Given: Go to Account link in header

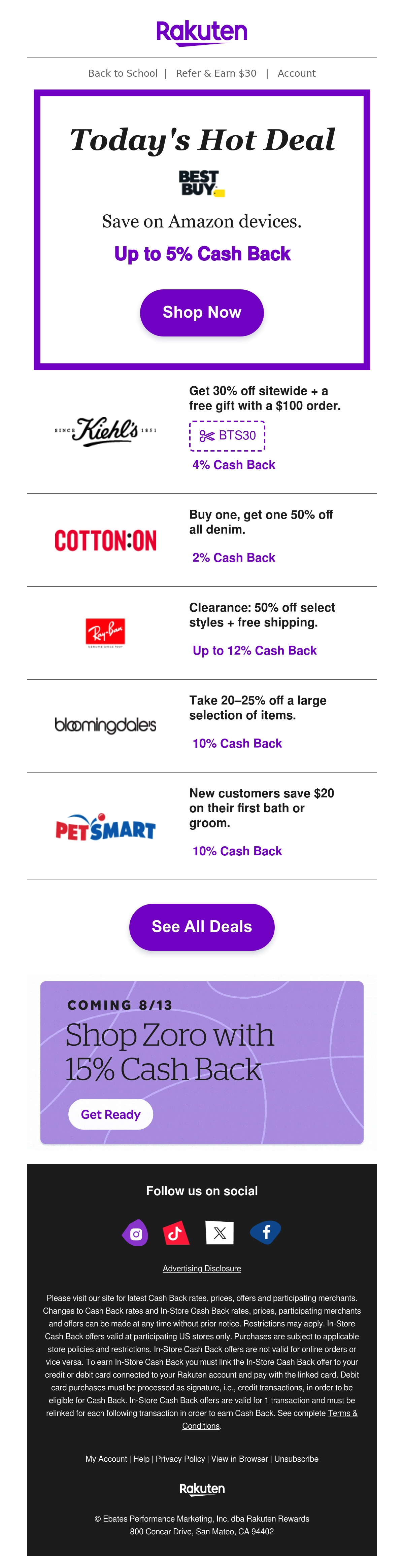Looking at the screenshot, I should tap(296, 74).
